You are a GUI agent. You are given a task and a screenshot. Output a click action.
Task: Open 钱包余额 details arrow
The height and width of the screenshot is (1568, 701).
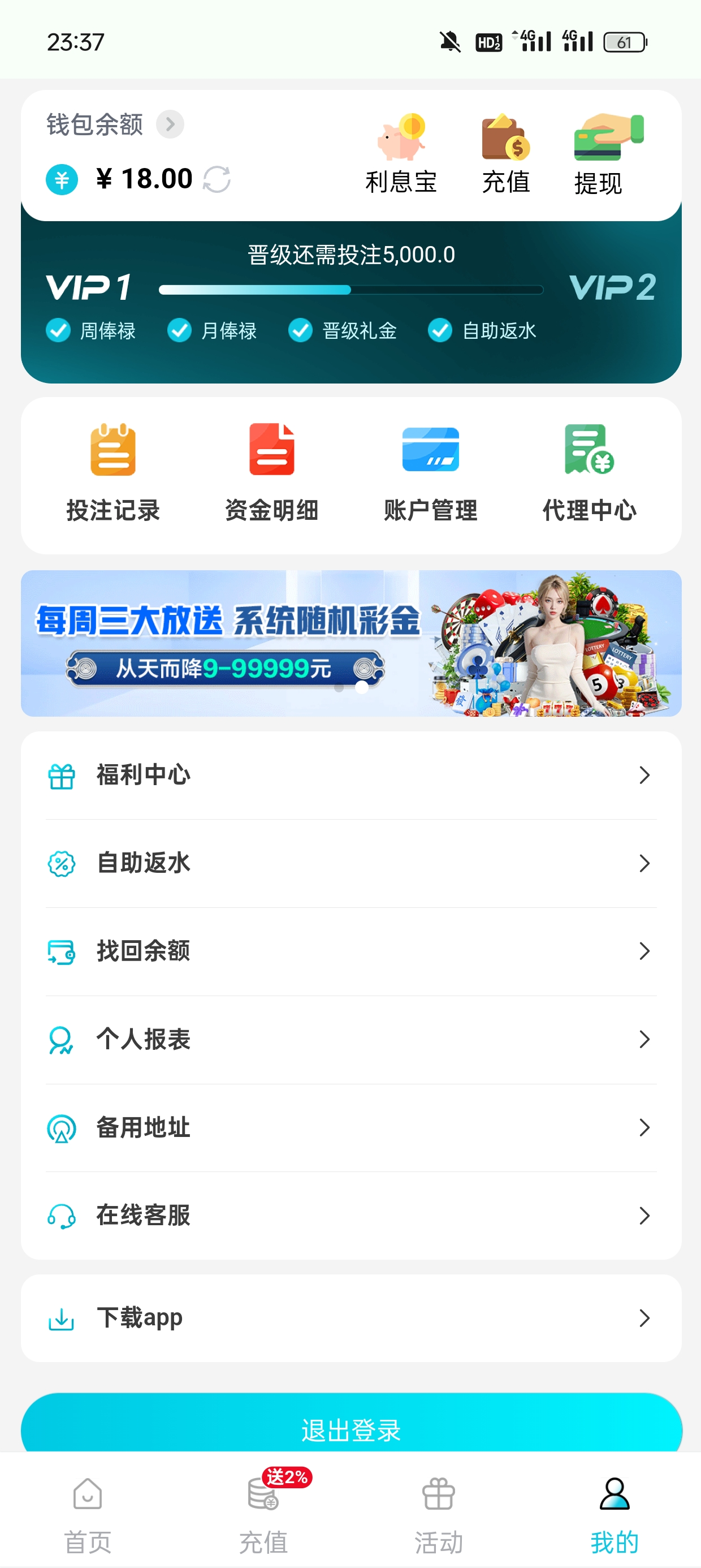click(x=170, y=124)
